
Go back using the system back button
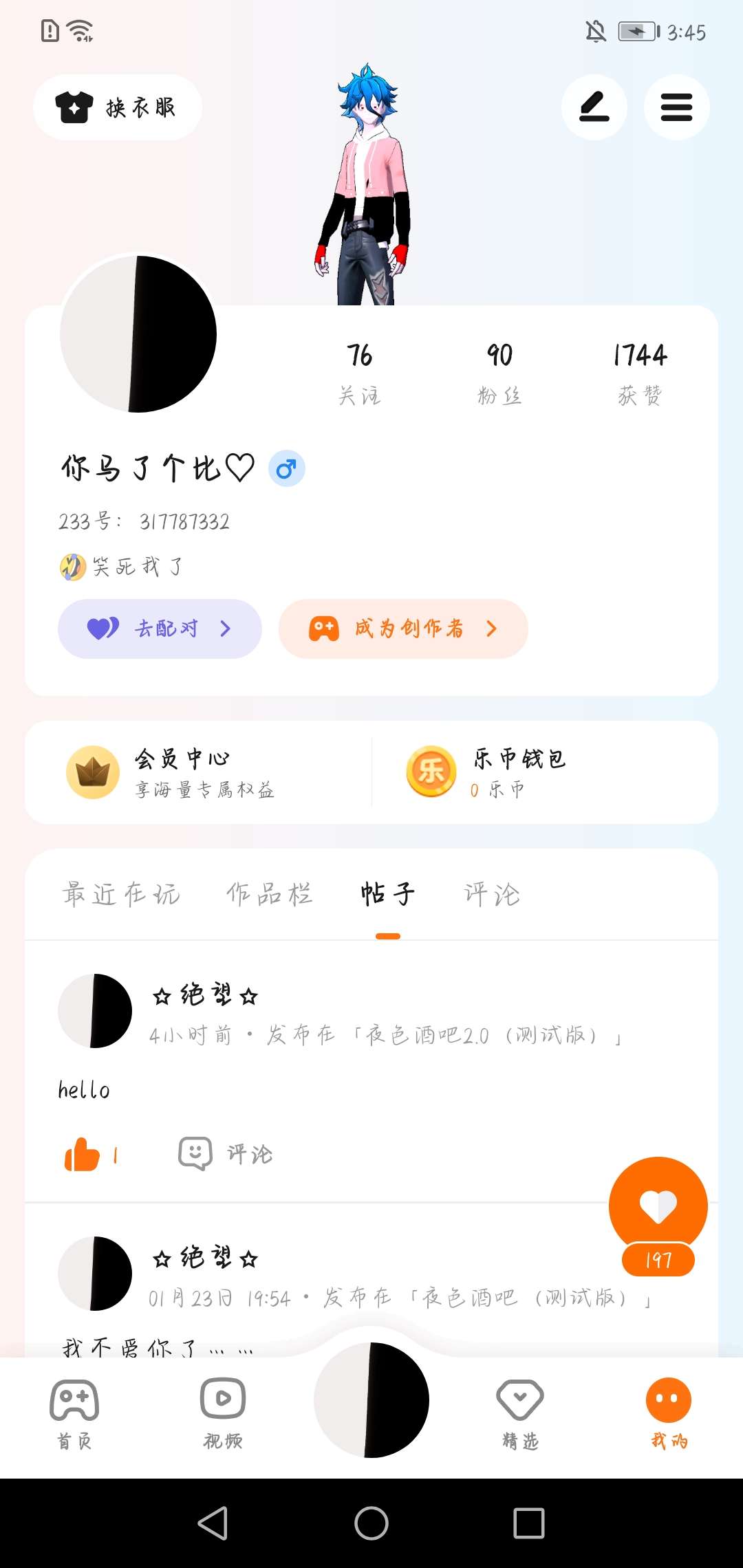click(213, 1523)
